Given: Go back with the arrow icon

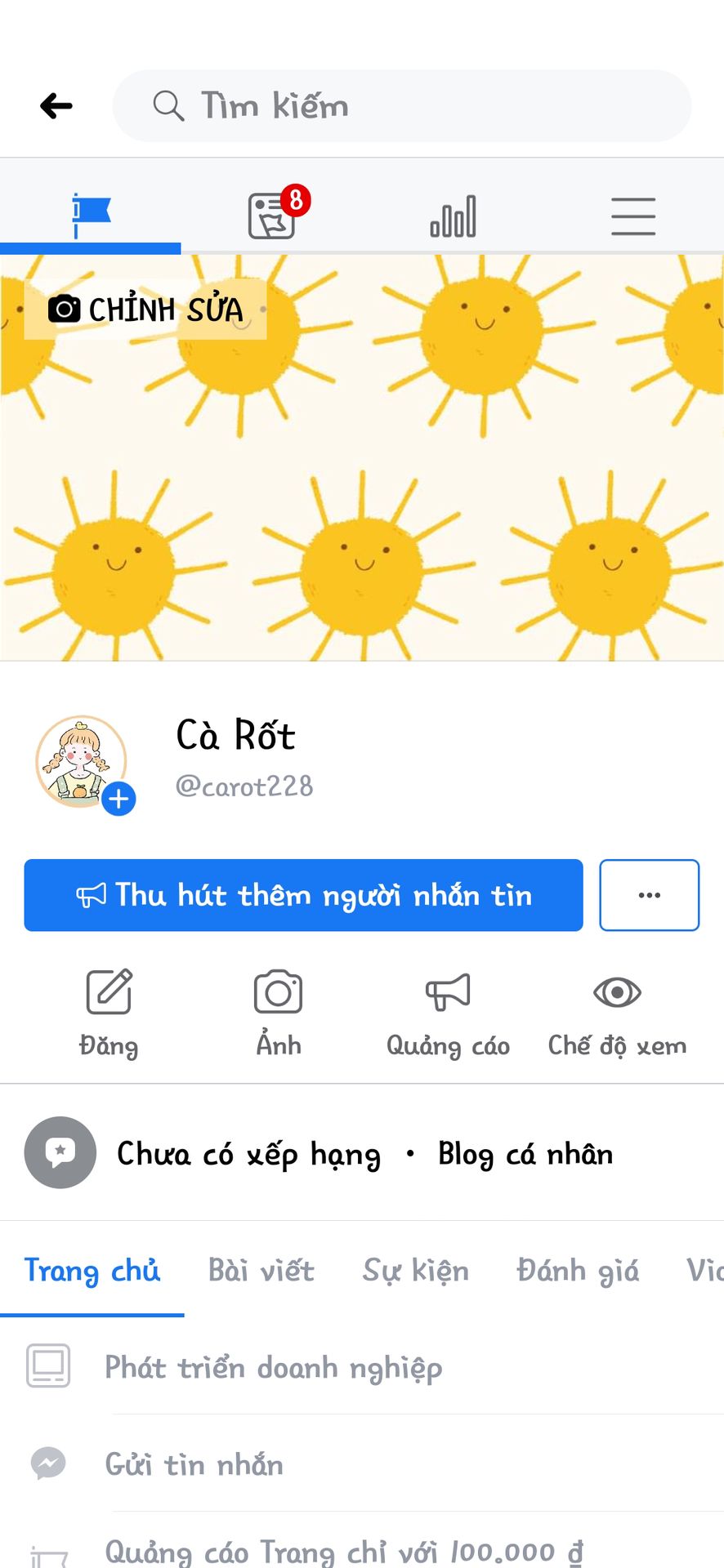Looking at the screenshot, I should point(56,106).
